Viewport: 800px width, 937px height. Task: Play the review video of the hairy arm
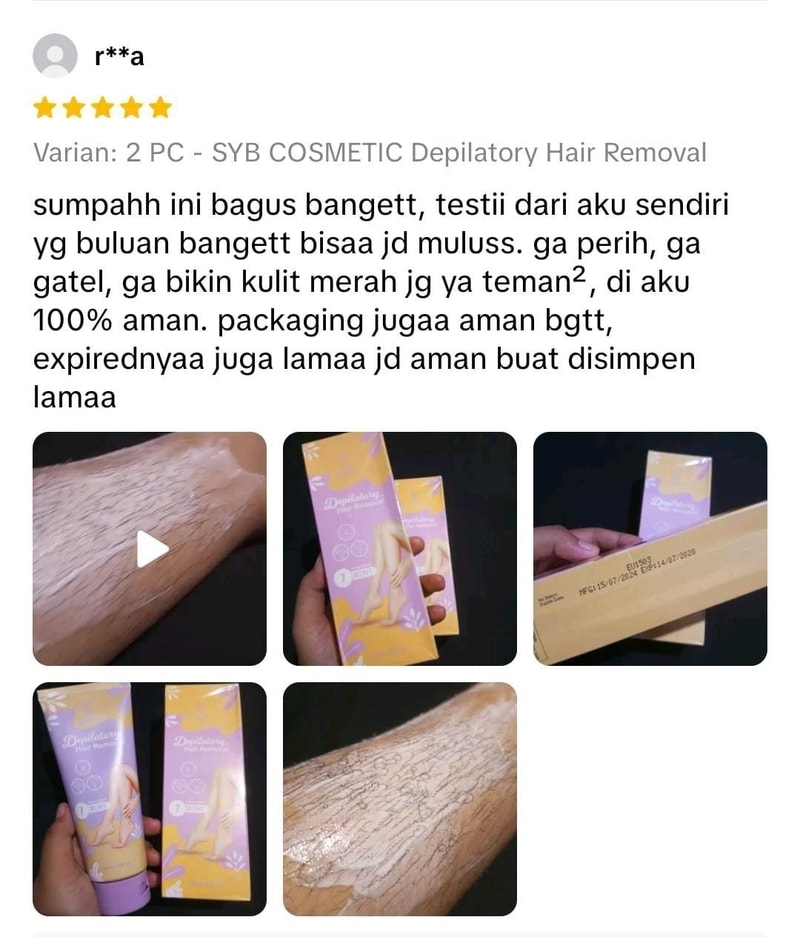[150, 549]
